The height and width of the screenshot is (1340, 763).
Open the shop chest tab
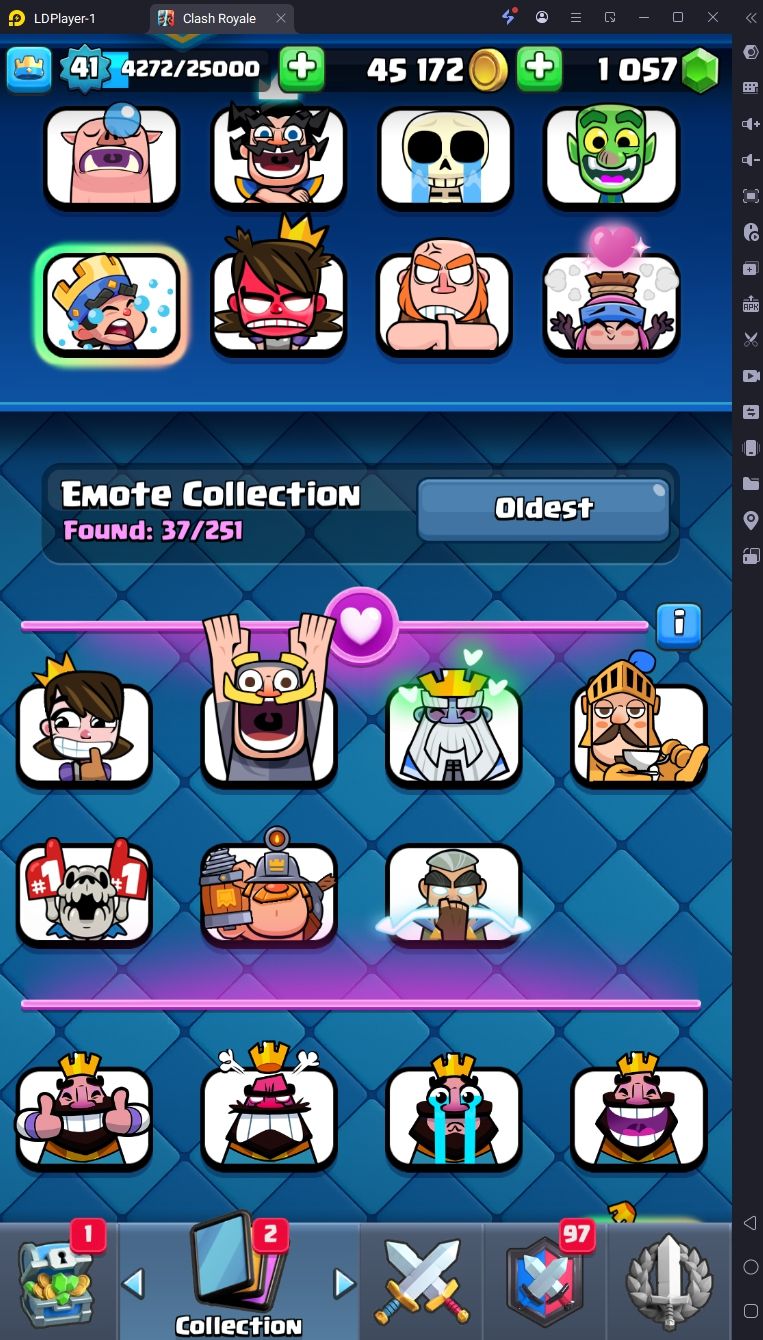pos(58,1282)
